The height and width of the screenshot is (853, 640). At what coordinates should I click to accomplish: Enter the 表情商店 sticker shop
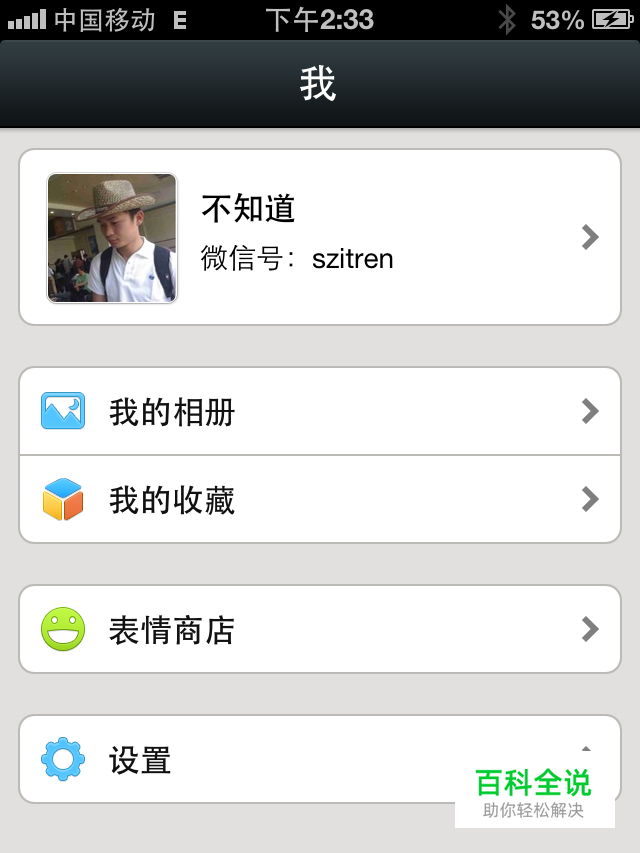pos(320,629)
